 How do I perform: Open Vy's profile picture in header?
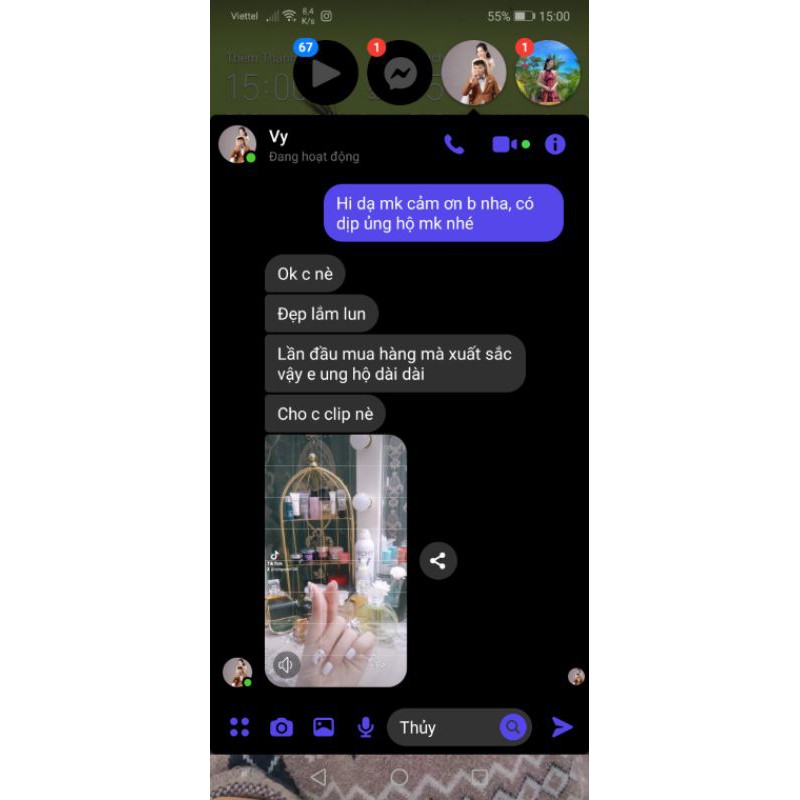click(x=237, y=144)
